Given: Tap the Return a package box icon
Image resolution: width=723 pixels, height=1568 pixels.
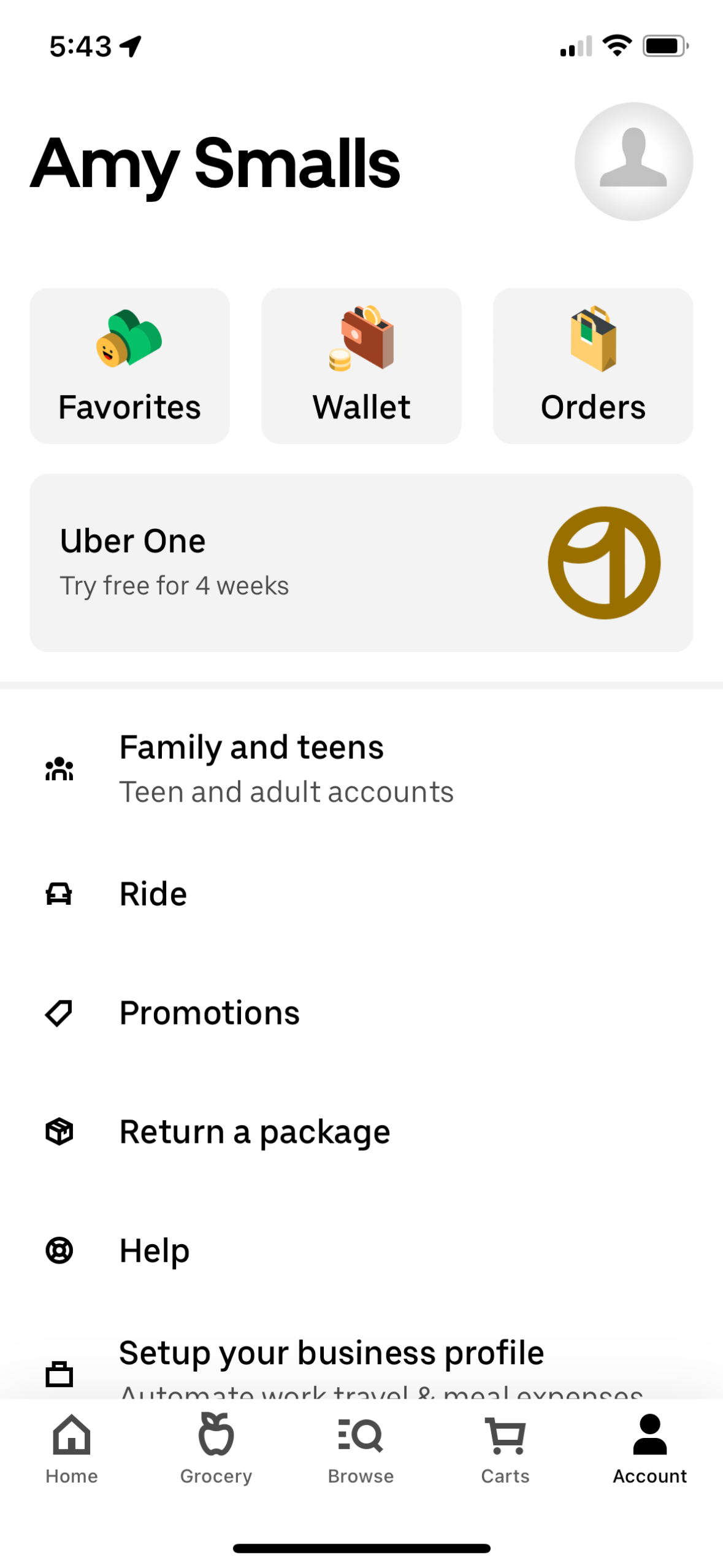Looking at the screenshot, I should click(x=59, y=1132).
